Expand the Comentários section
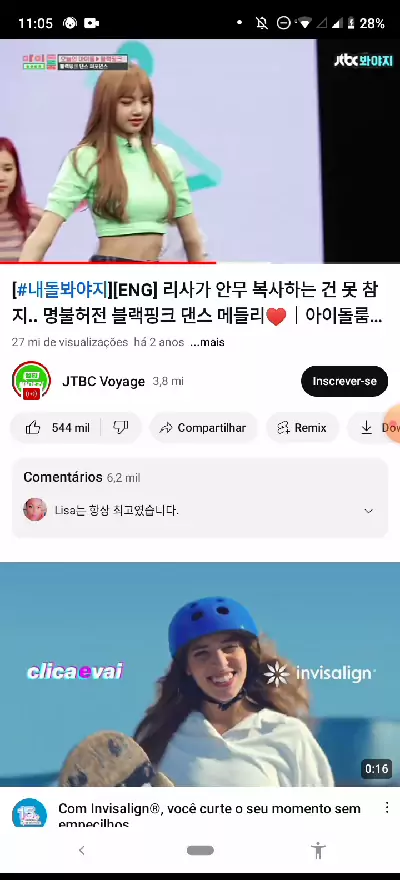Screen dimensions: 400x880 coord(200,498)
